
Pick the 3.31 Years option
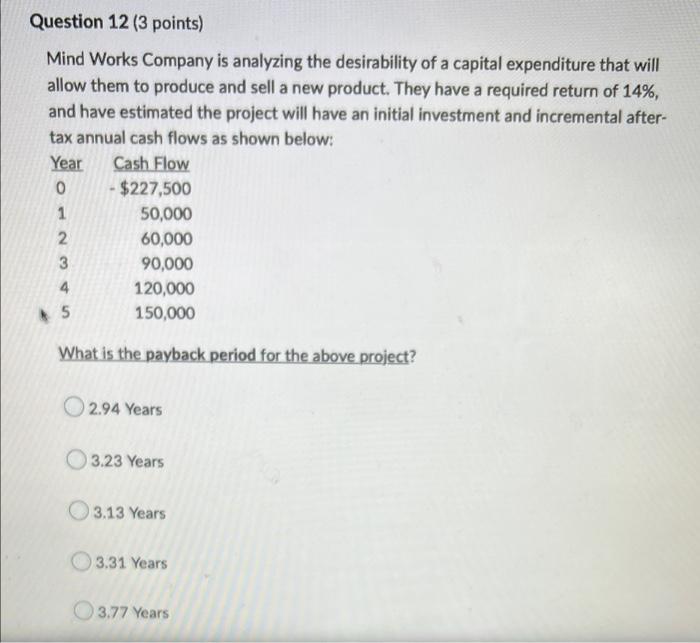tap(83, 563)
